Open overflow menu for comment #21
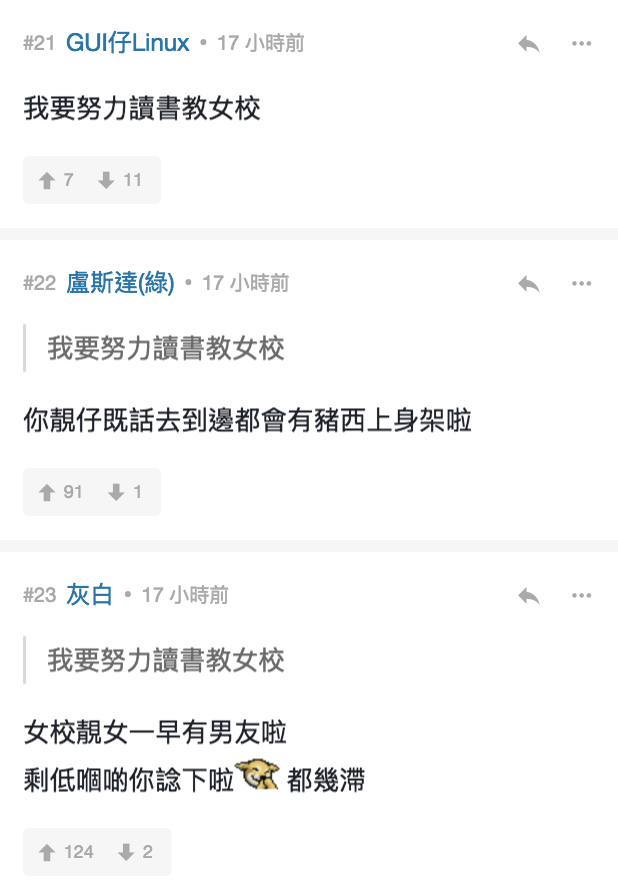The height and width of the screenshot is (896, 618). coord(581,44)
